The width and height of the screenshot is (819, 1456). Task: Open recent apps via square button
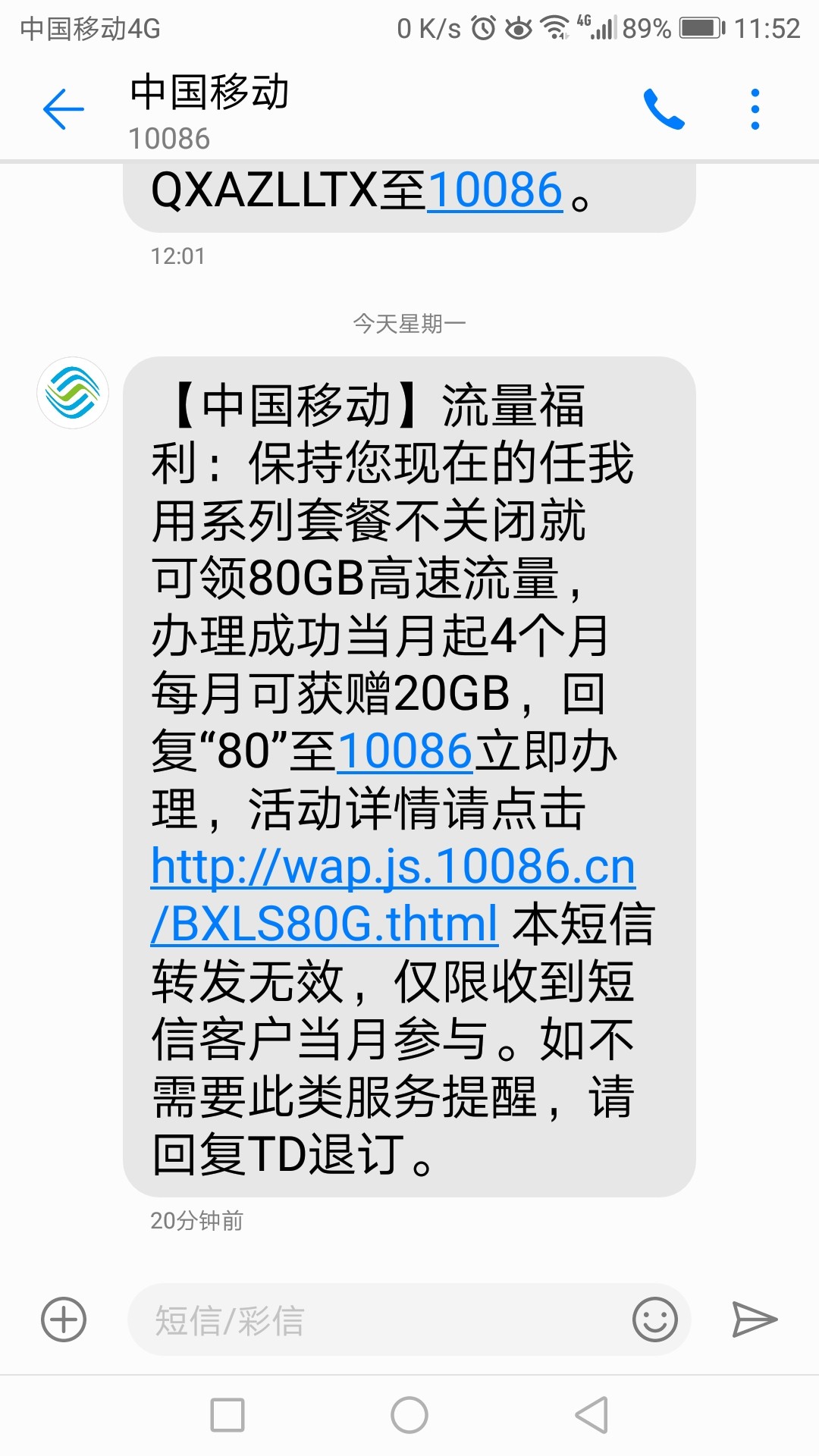click(x=227, y=1415)
